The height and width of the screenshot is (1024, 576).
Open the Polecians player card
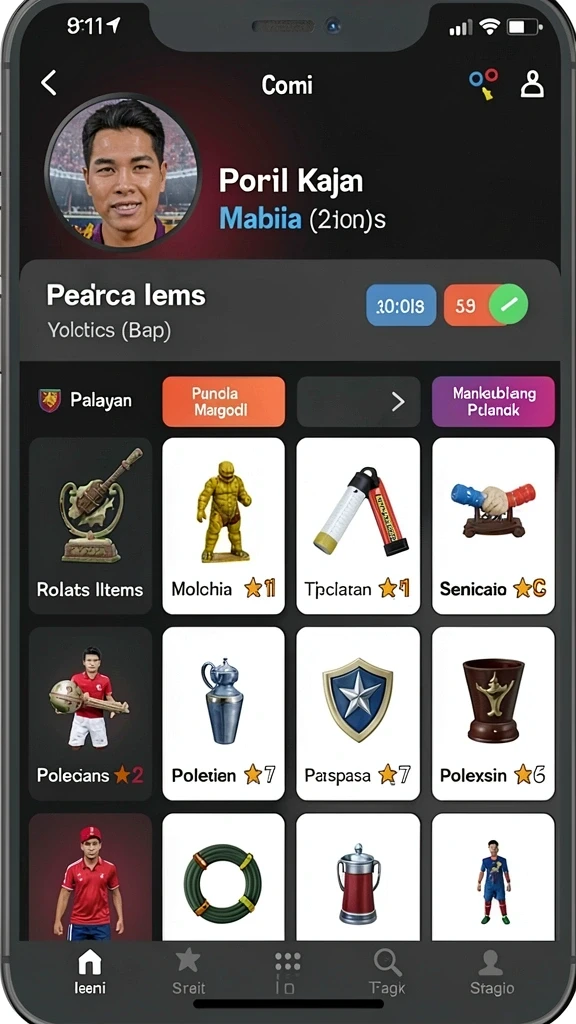click(90, 714)
